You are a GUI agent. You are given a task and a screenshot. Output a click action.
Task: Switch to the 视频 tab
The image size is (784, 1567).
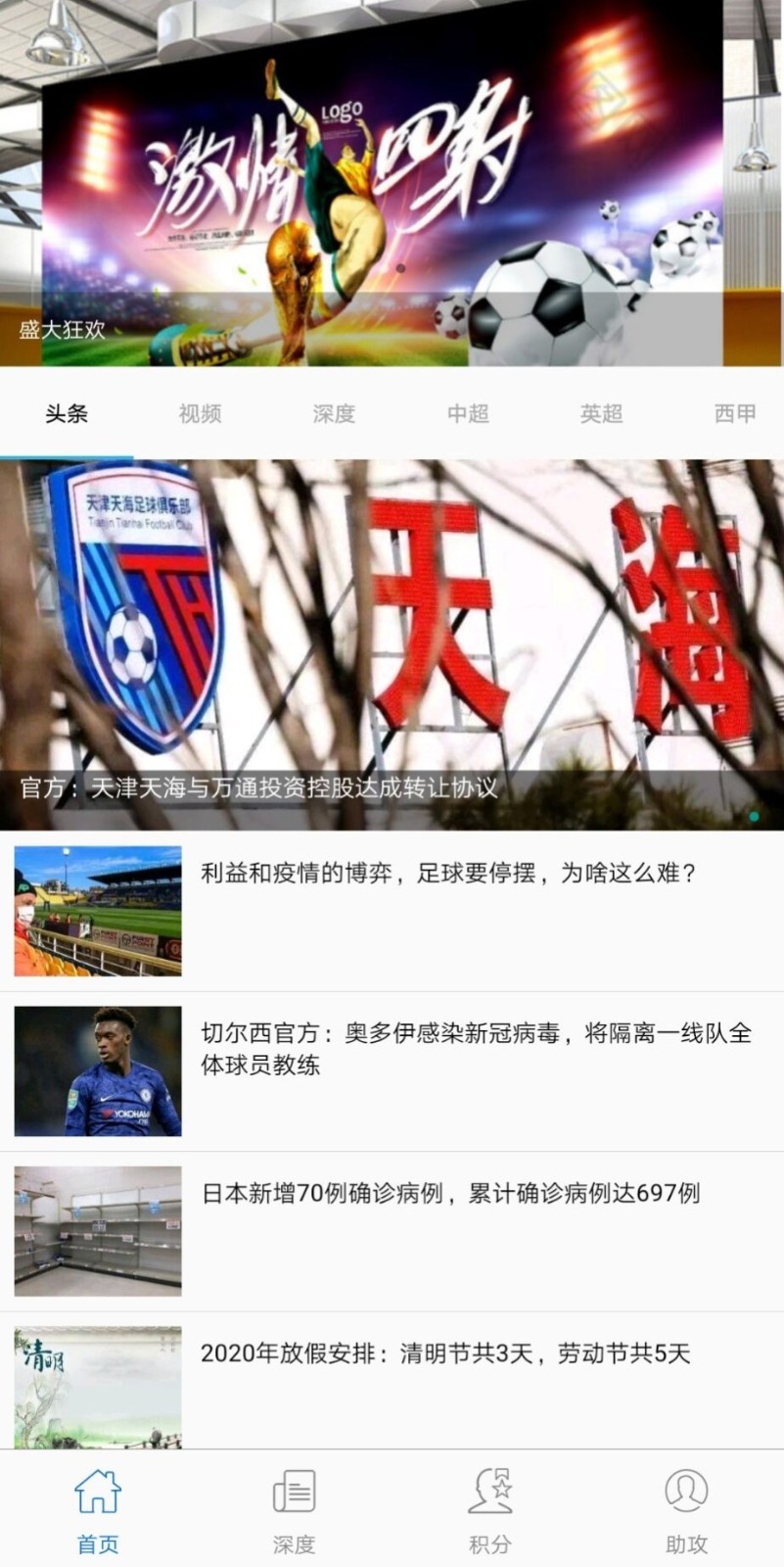200,413
